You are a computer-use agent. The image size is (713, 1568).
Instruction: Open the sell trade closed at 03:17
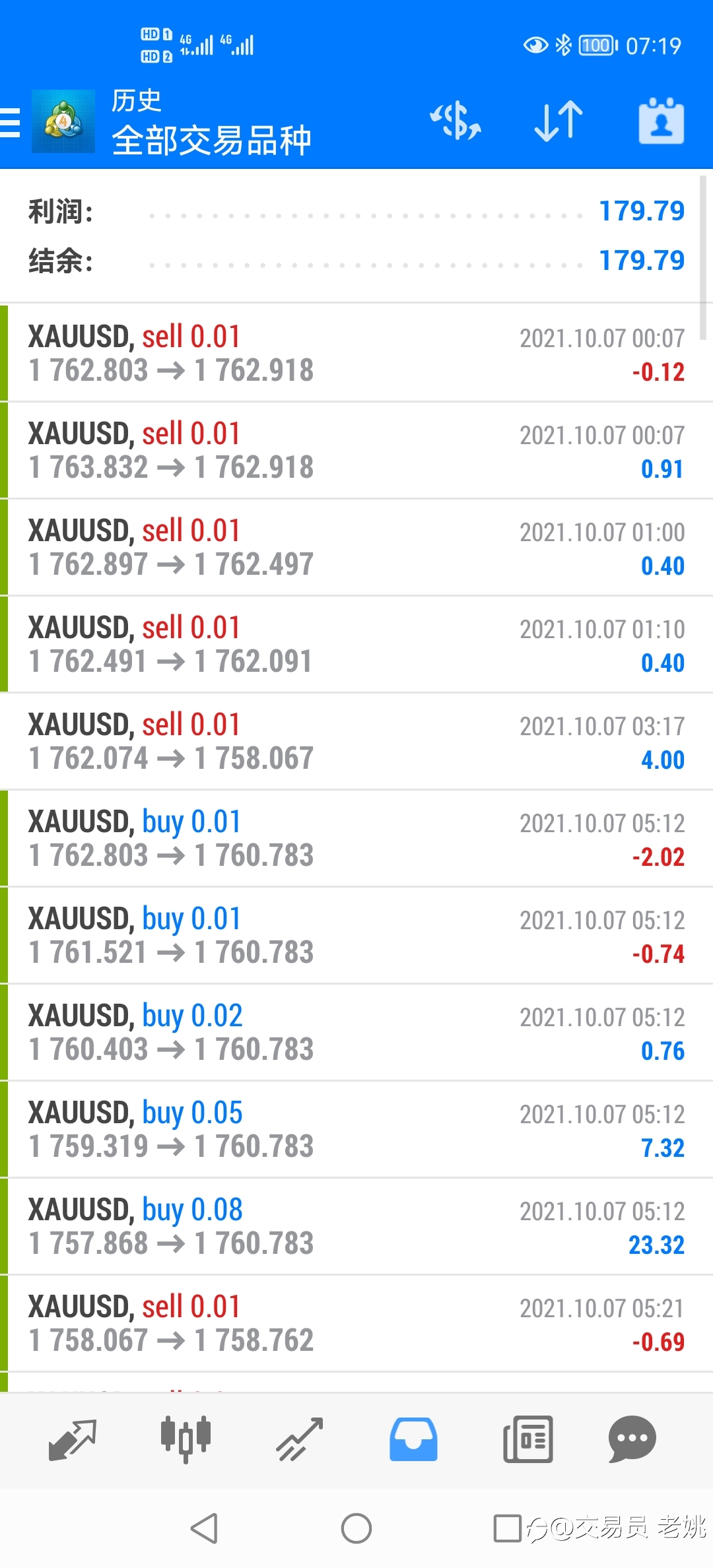tap(356, 741)
